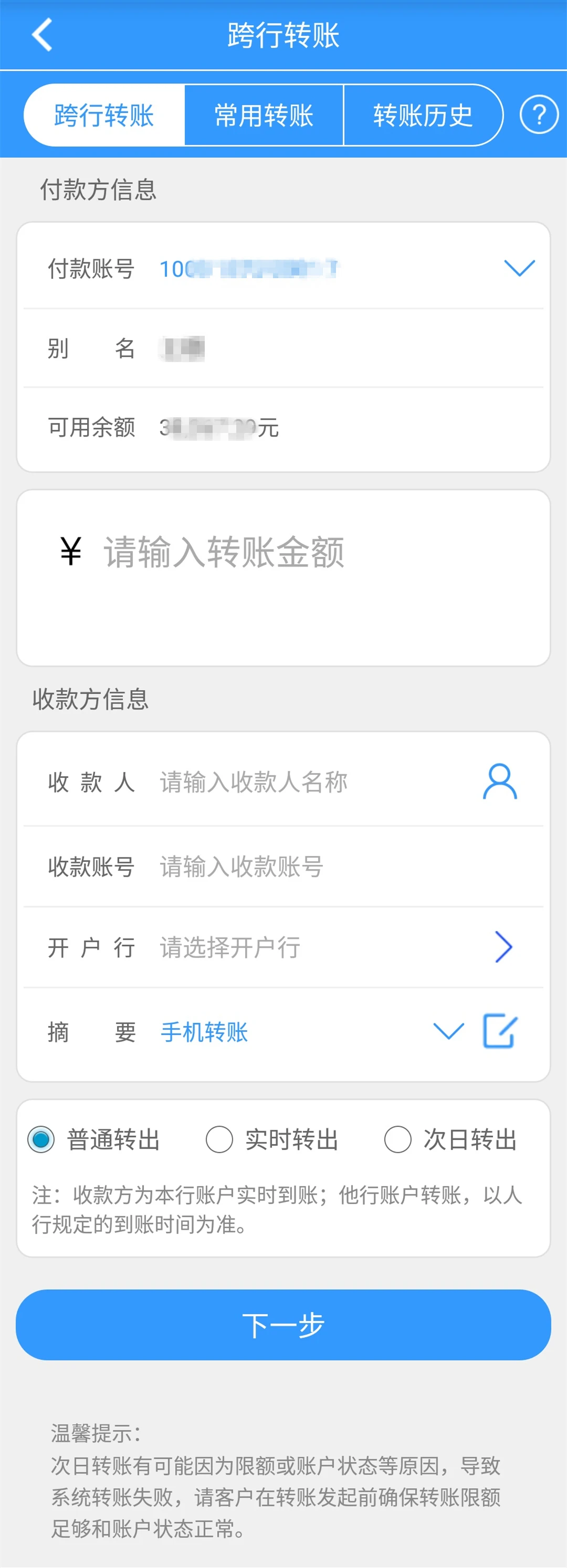Expand the 摘要 dropdown arrow
567x1568 pixels.
click(x=448, y=1032)
